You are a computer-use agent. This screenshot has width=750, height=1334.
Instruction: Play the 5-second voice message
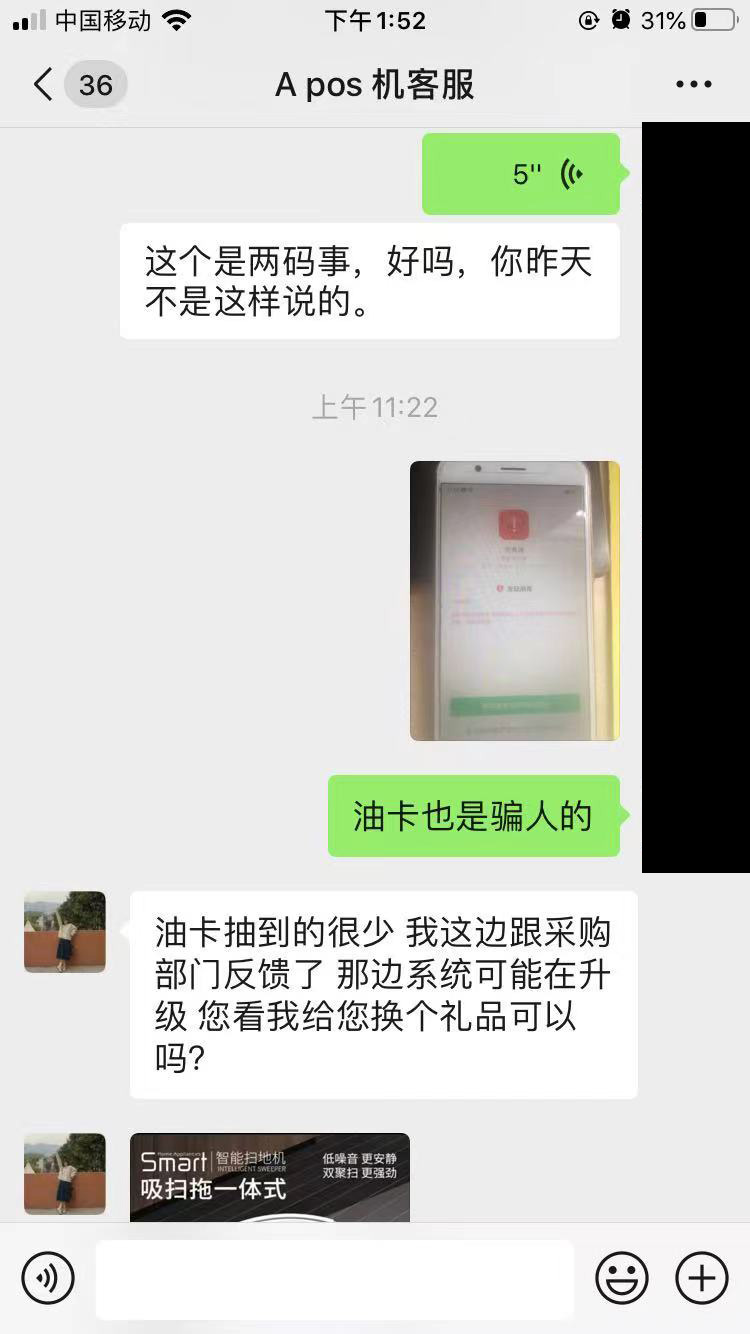(x=521, y=174)
